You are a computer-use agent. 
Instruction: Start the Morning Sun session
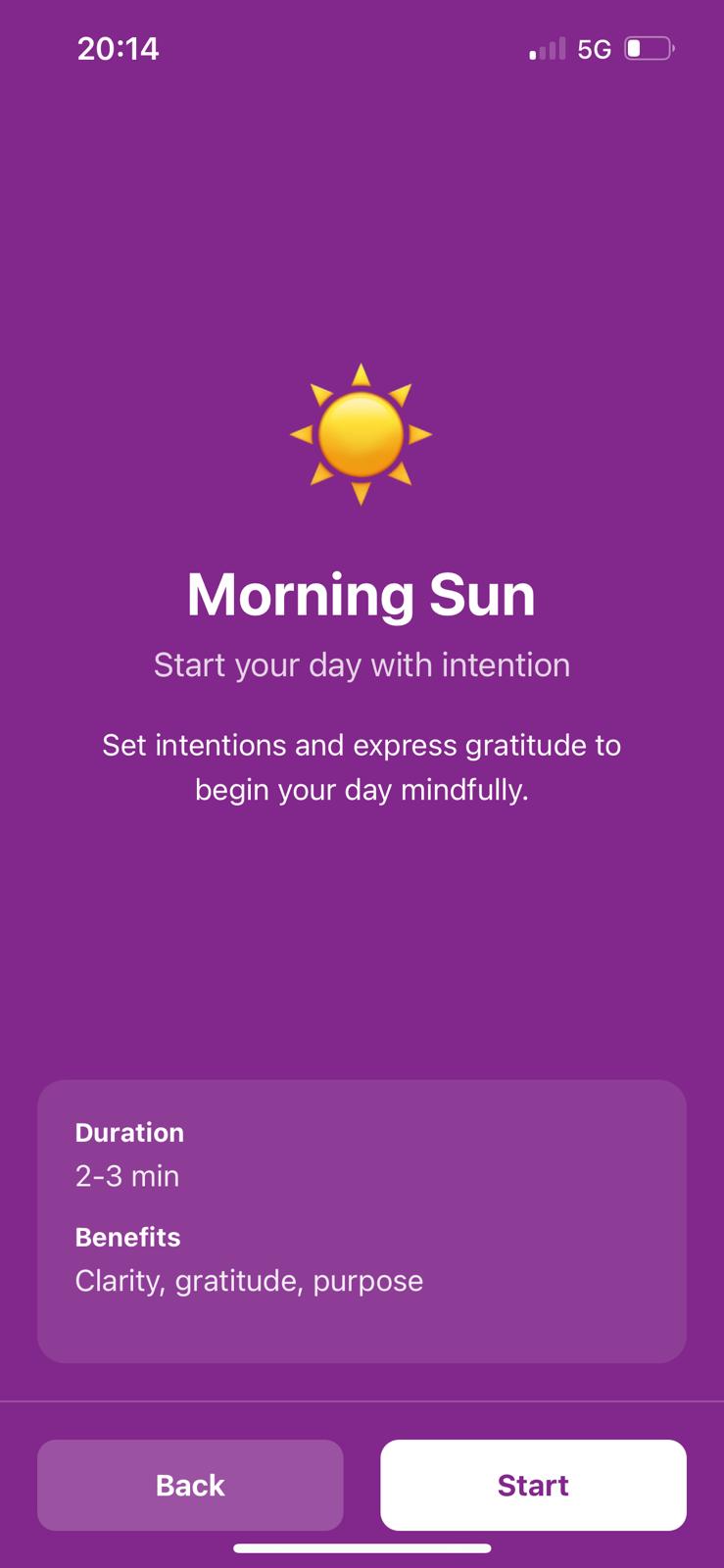[x=533, y=1485]
